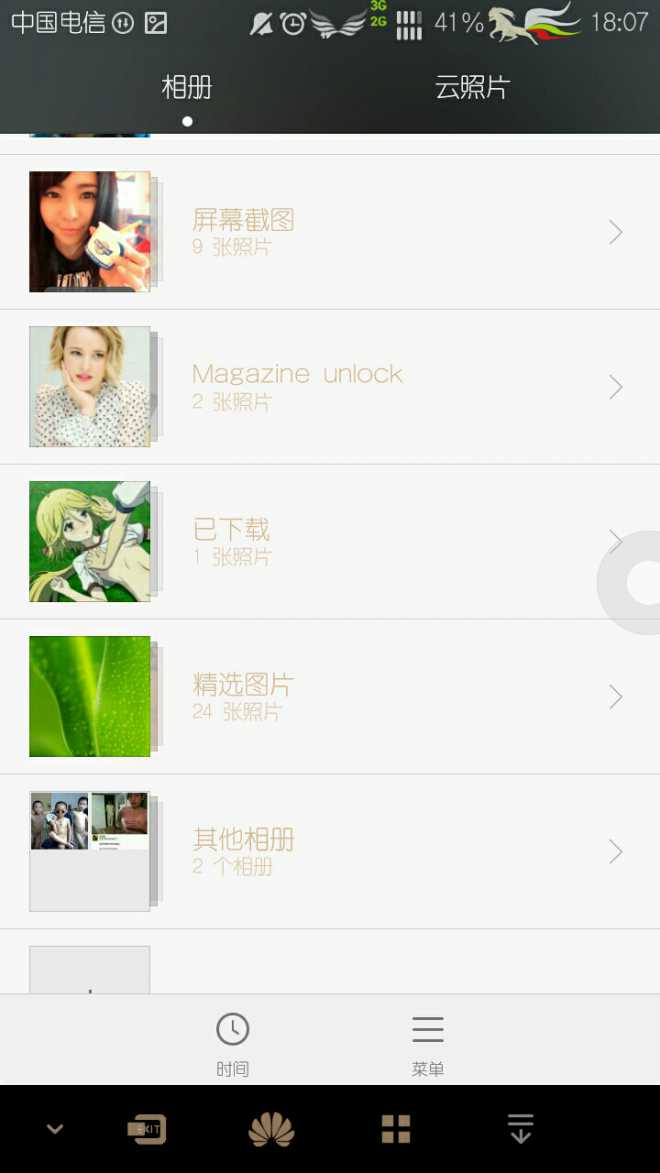
Task: Open the Magazine unlock album
Action: (330, 387)
